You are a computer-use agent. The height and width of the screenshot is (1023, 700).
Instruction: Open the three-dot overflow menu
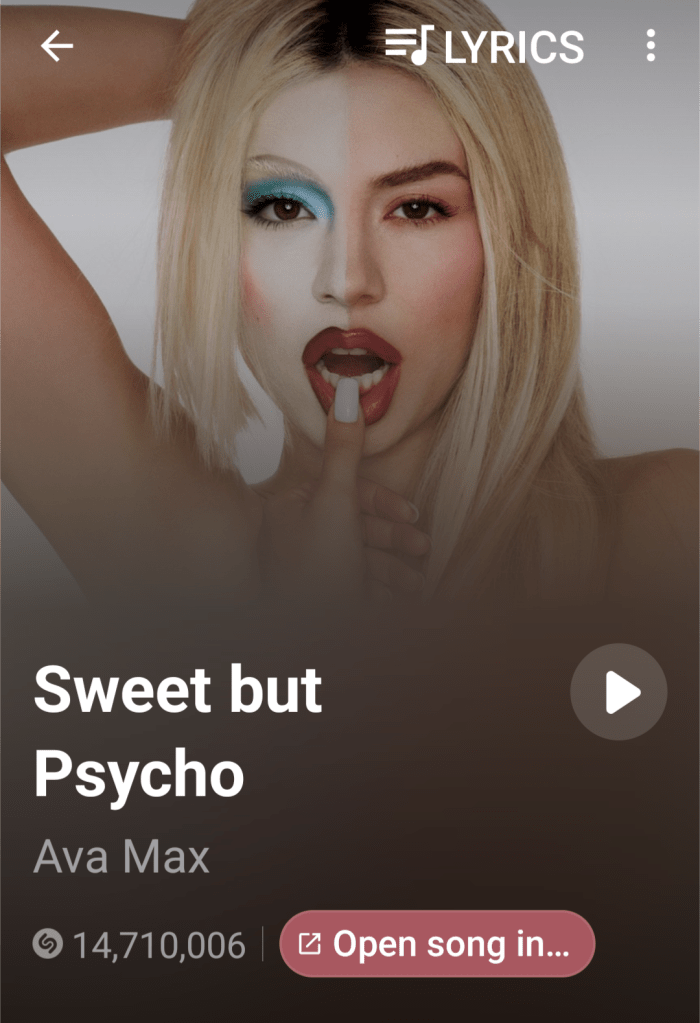click(x=651, y=46)
